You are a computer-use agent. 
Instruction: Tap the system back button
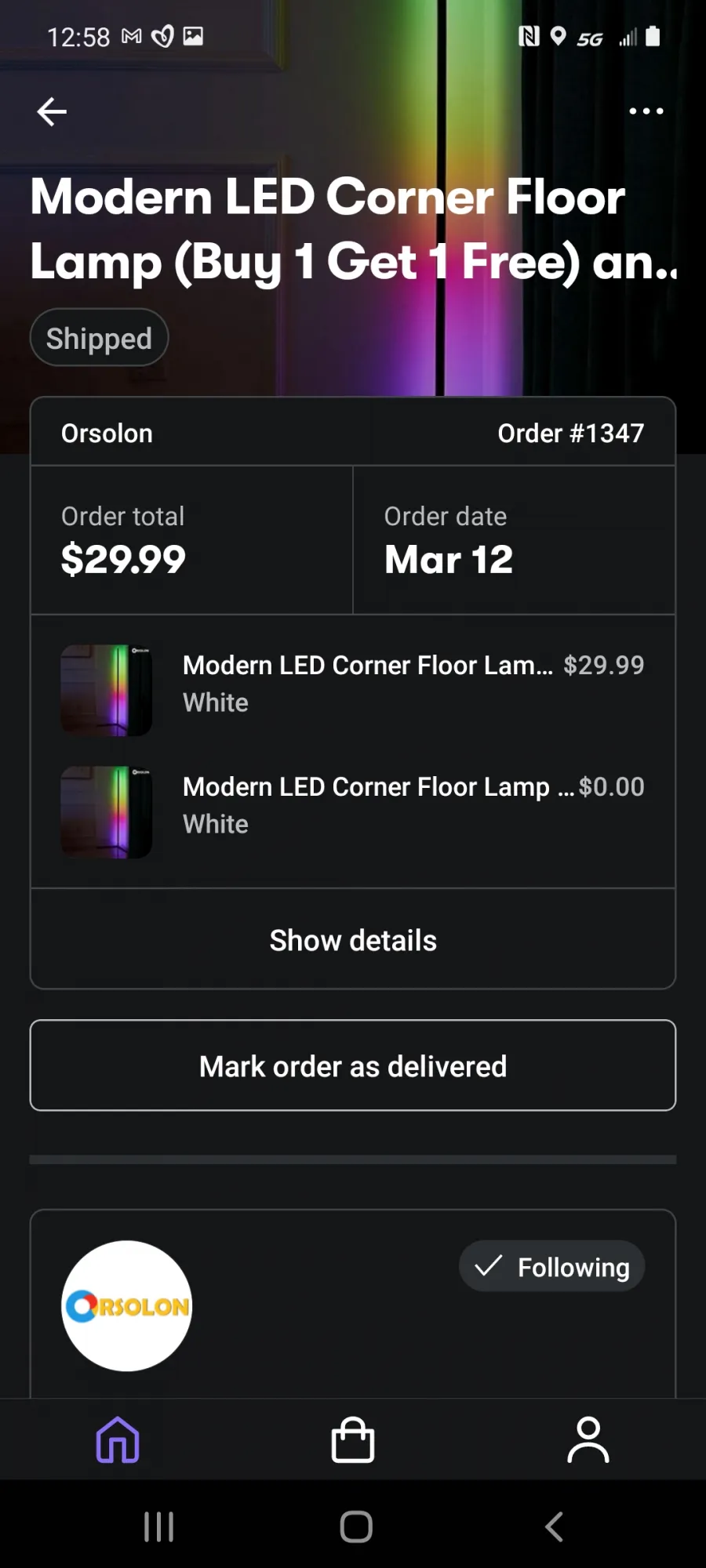point(554,1526)
